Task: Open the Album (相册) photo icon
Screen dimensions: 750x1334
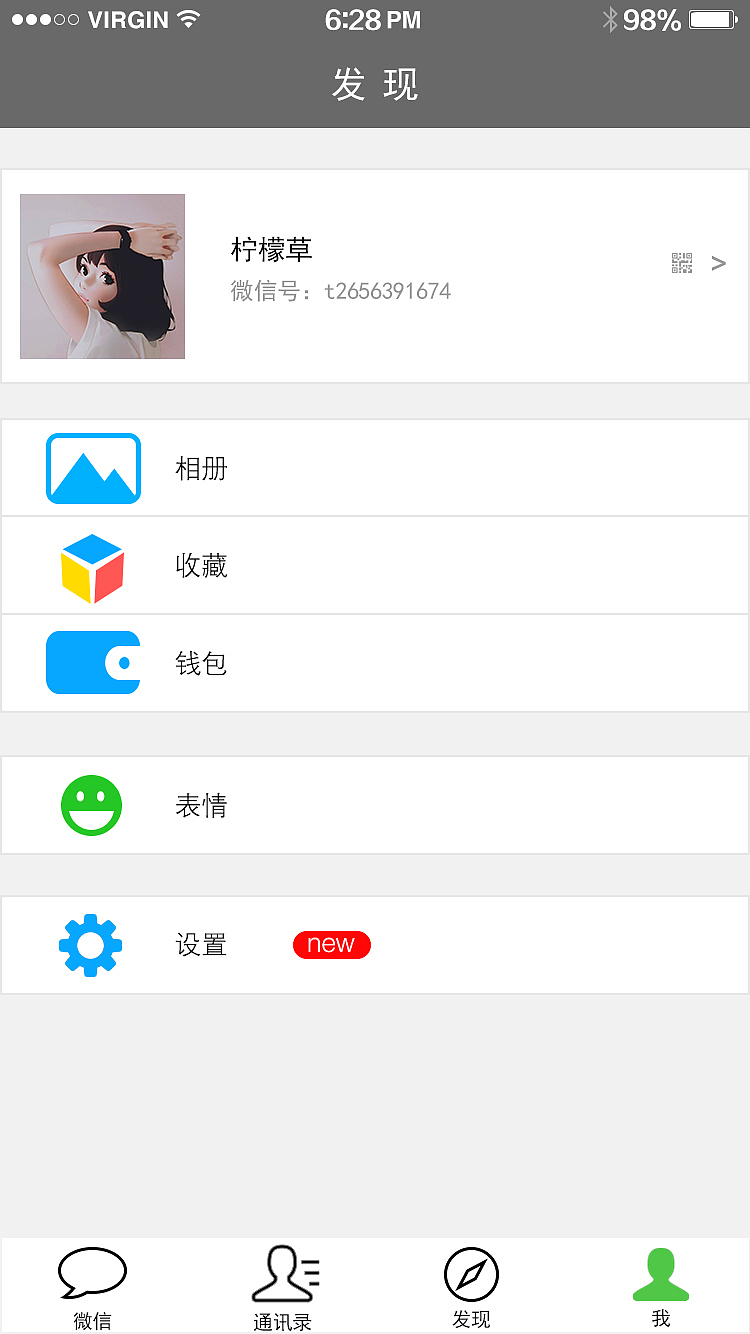Action: click(93, 468)
